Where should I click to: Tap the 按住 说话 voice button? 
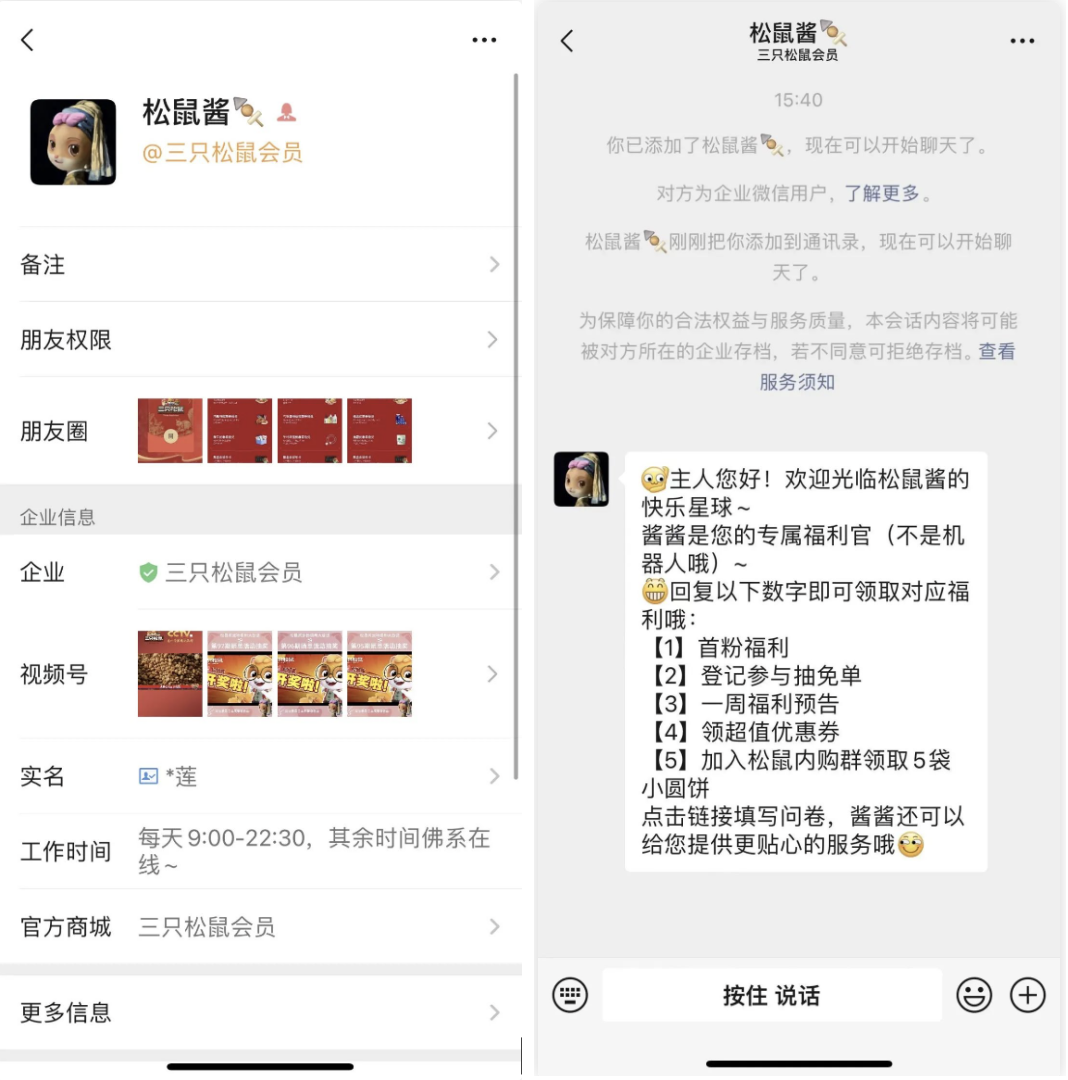click(x=771, y=995)
